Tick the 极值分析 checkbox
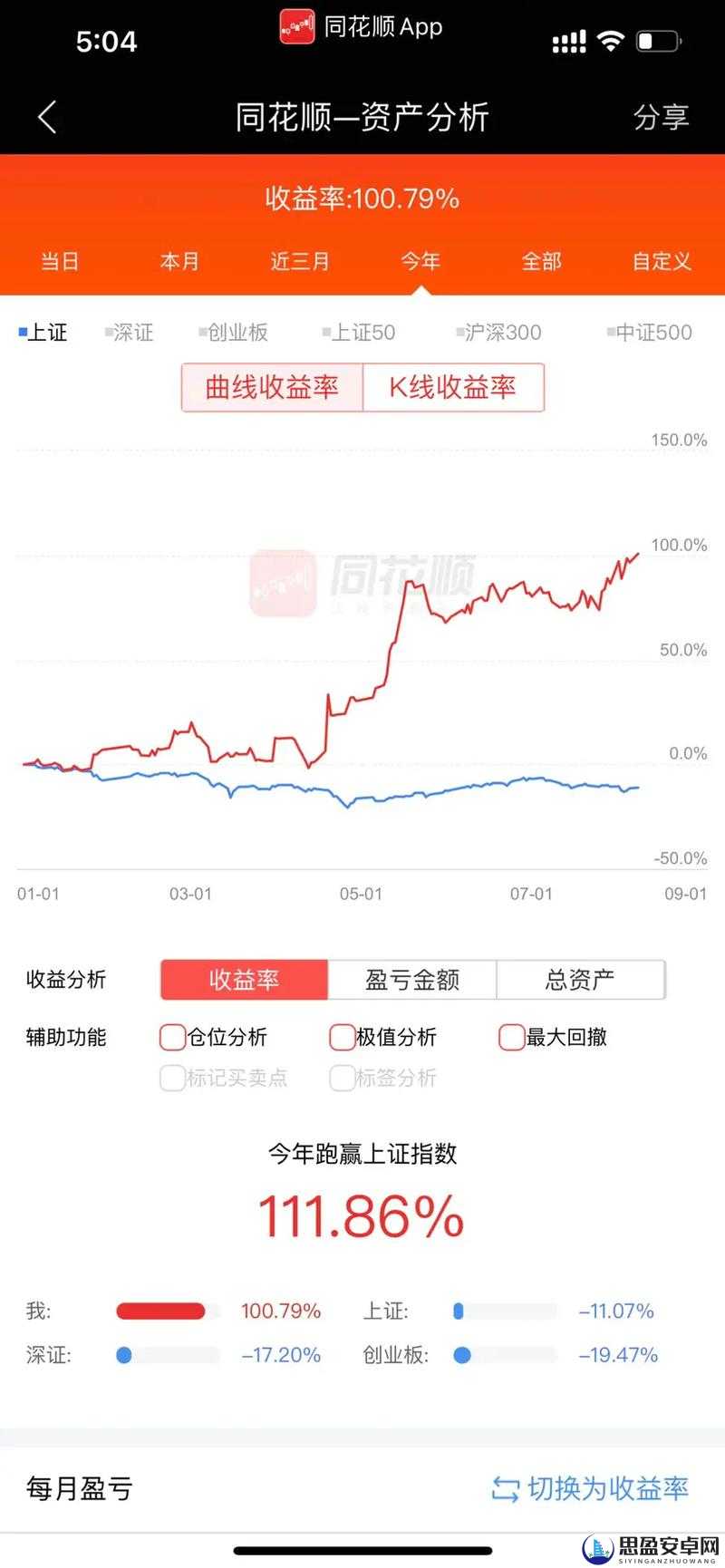Image resolution: width=725 pixels, height=1568 pixels. pos(383,1037)
